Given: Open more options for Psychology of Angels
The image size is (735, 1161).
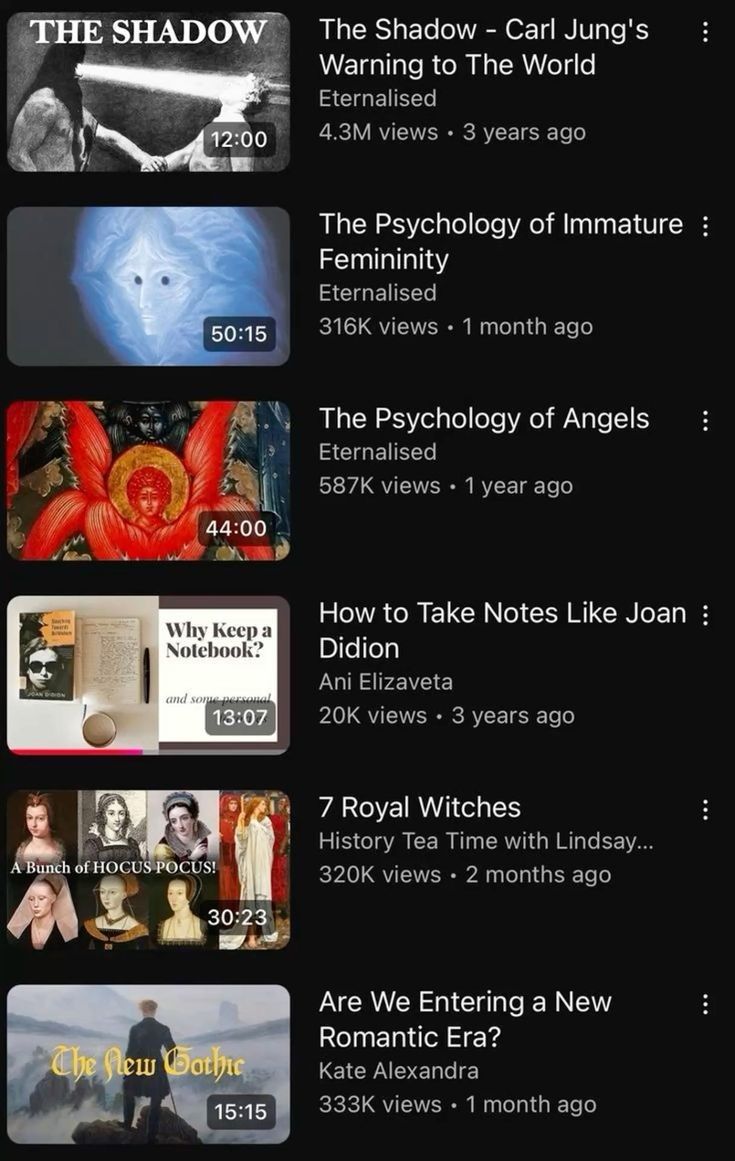Looking at the screenshot, I should pos(705,420).
